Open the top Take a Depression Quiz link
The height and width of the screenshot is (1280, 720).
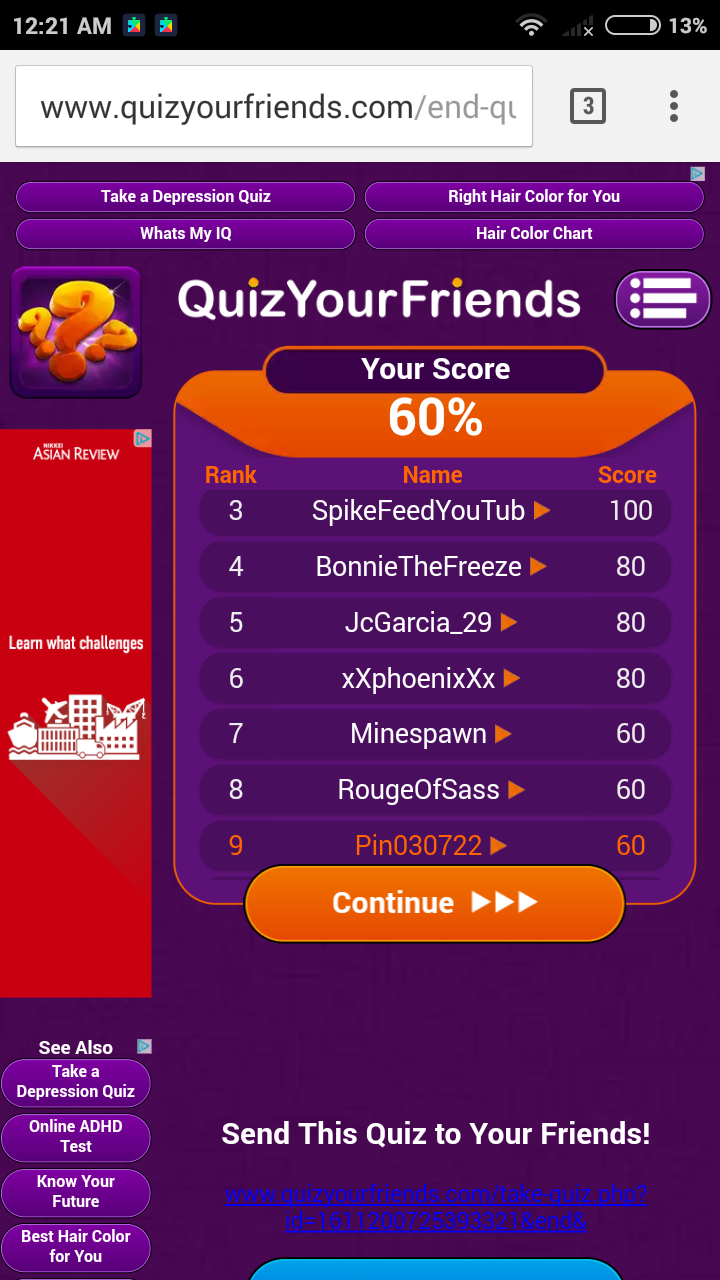[x=186, y=197]
